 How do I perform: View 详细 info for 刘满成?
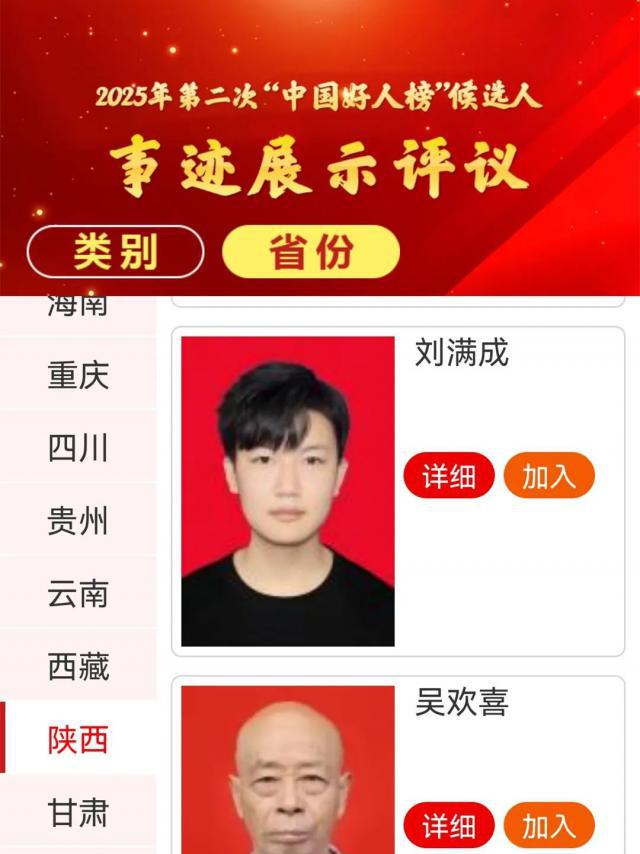[x=449, y=476]
